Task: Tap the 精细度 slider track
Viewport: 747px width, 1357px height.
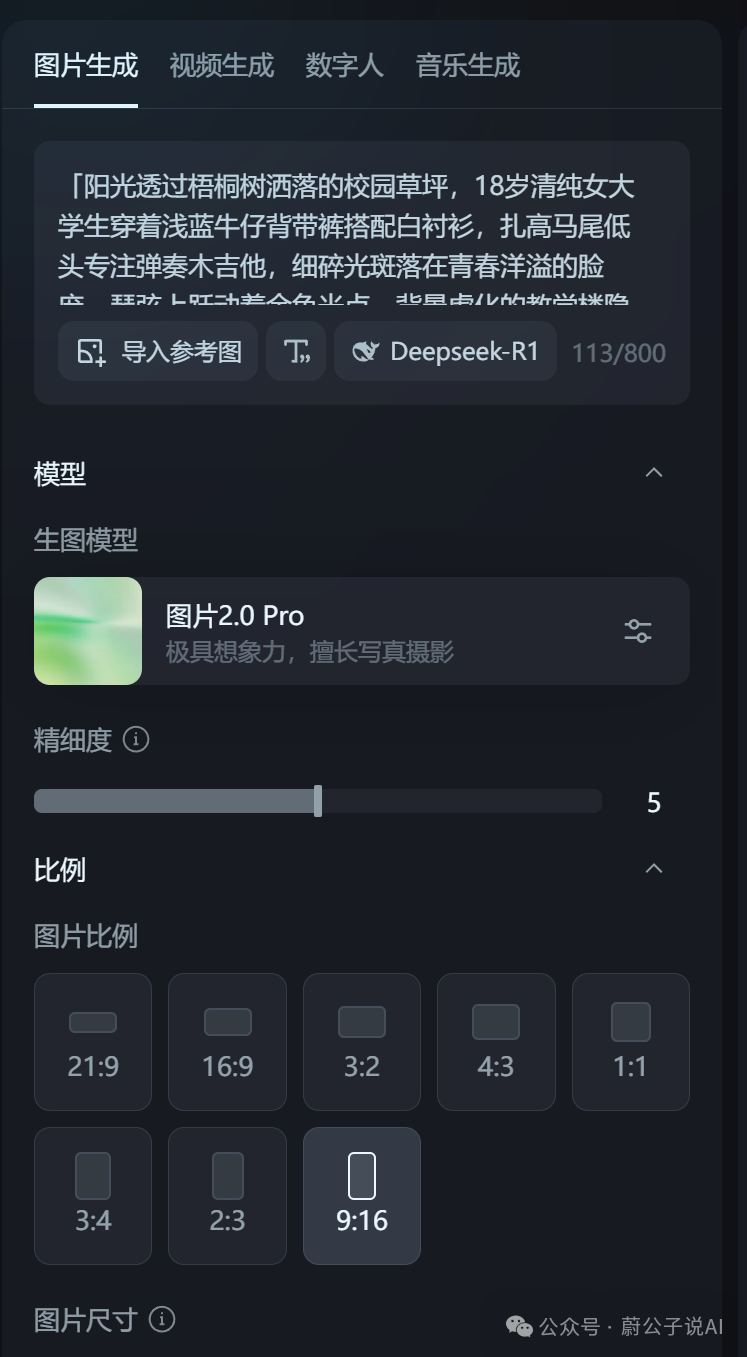Action: (318, 801)
